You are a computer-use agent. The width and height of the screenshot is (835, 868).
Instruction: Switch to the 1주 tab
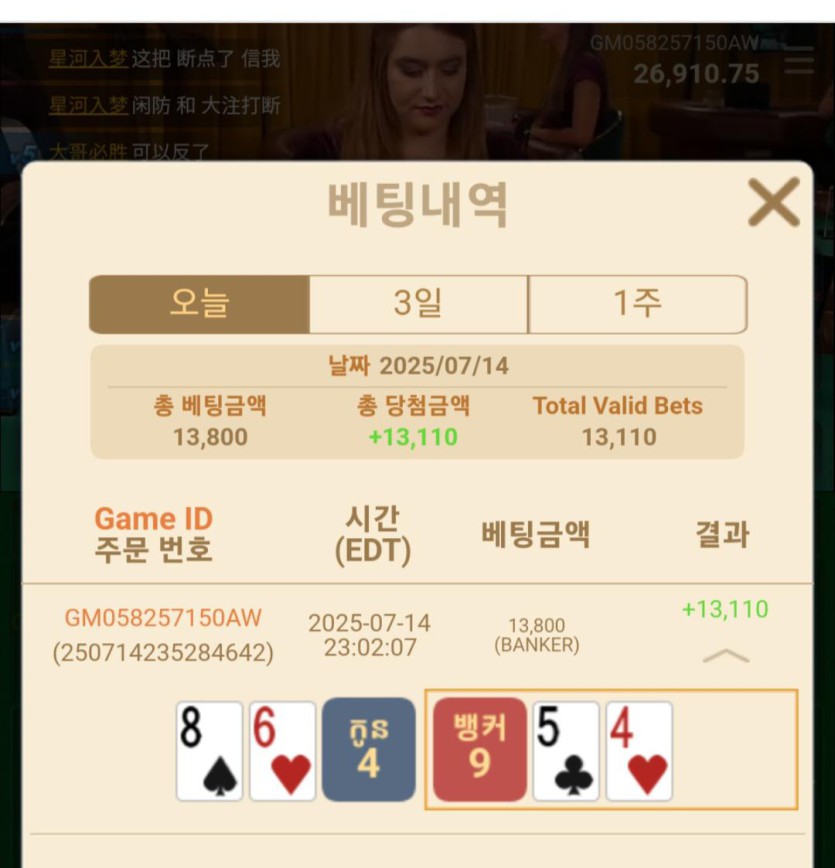pyautogui.click(x=637, y=304)
